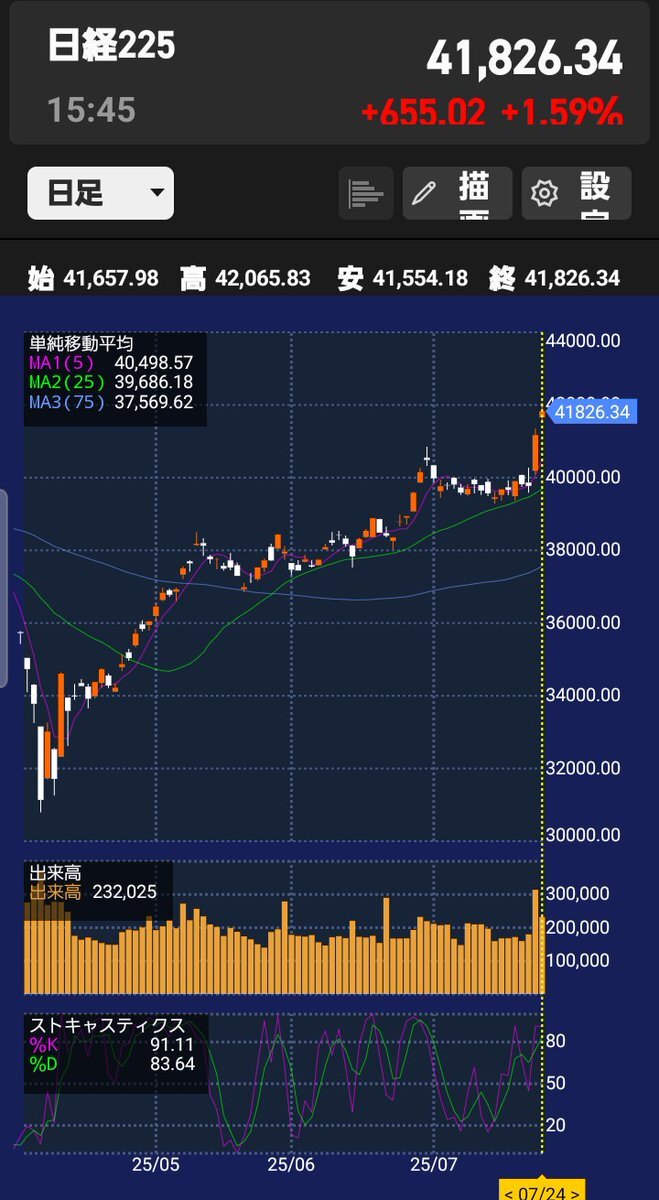Image resolution: width=659 pixels, height=1200 pixels.
Task: Open the 設定 chart settings
Action: [x=576, y=193]
